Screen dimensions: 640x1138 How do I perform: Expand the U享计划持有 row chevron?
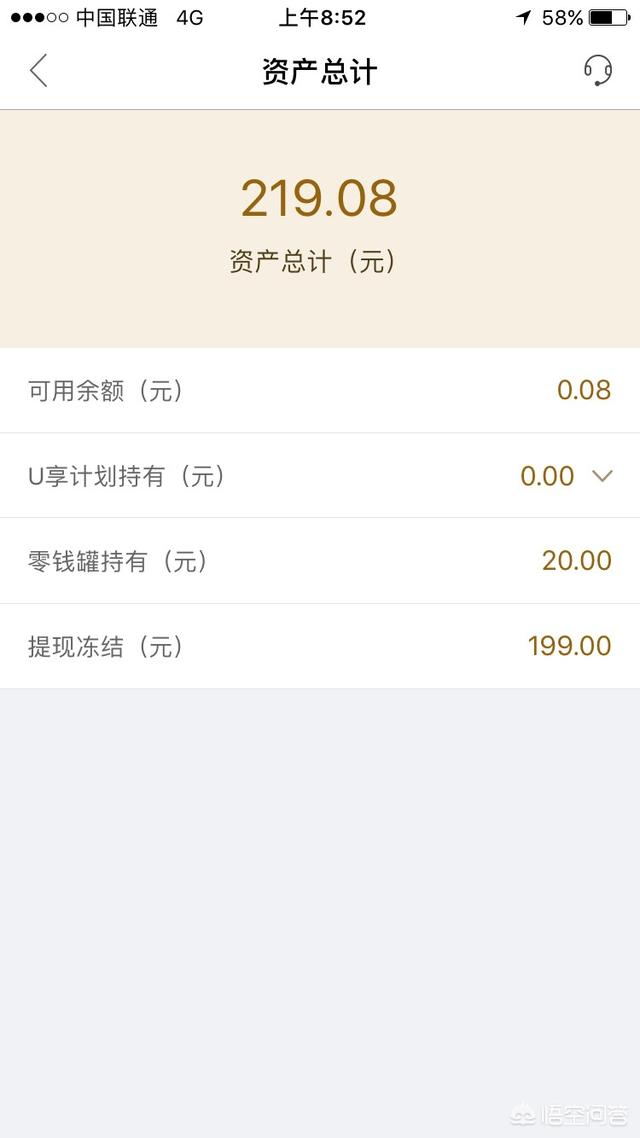[x=602, y=476]
